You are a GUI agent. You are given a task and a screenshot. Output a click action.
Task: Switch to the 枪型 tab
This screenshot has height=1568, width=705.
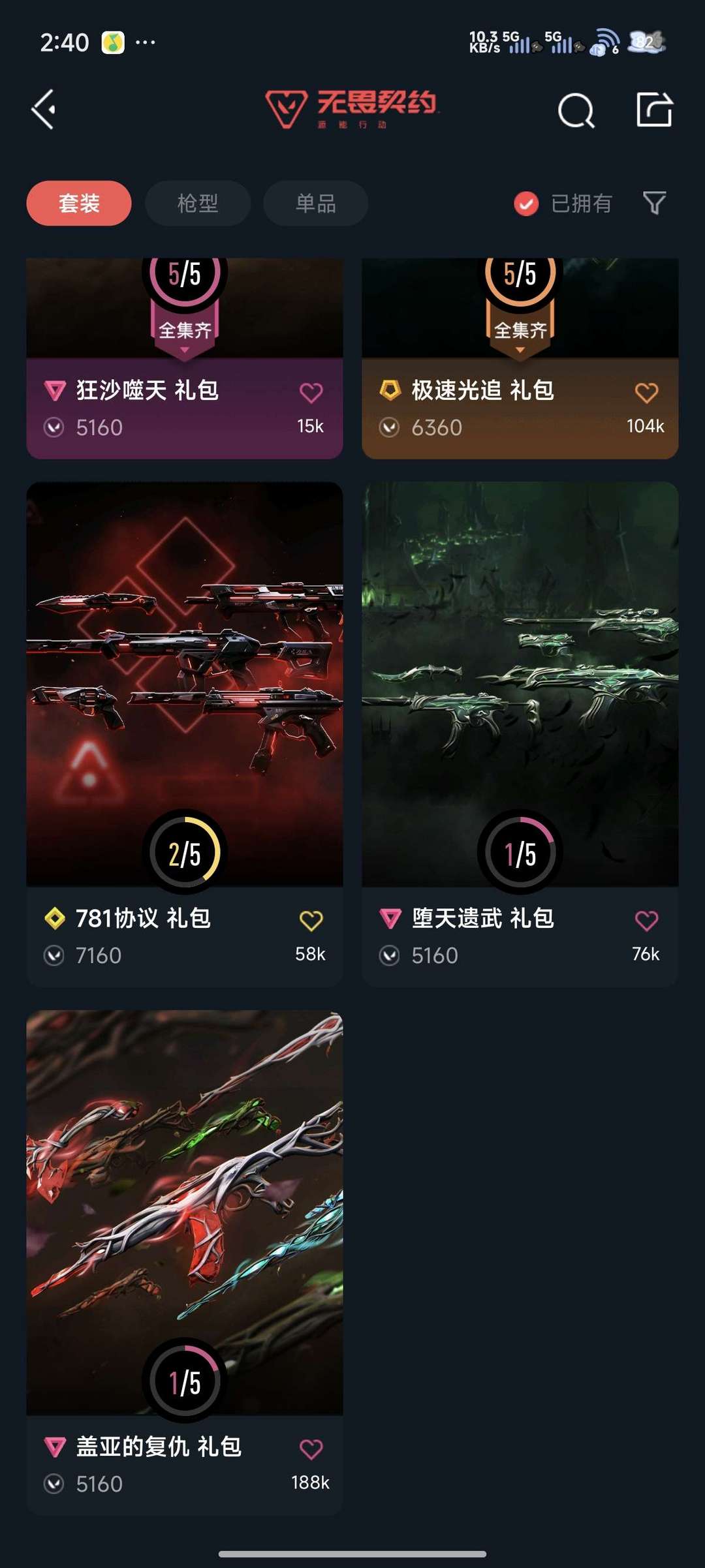(x=197, y=203)
